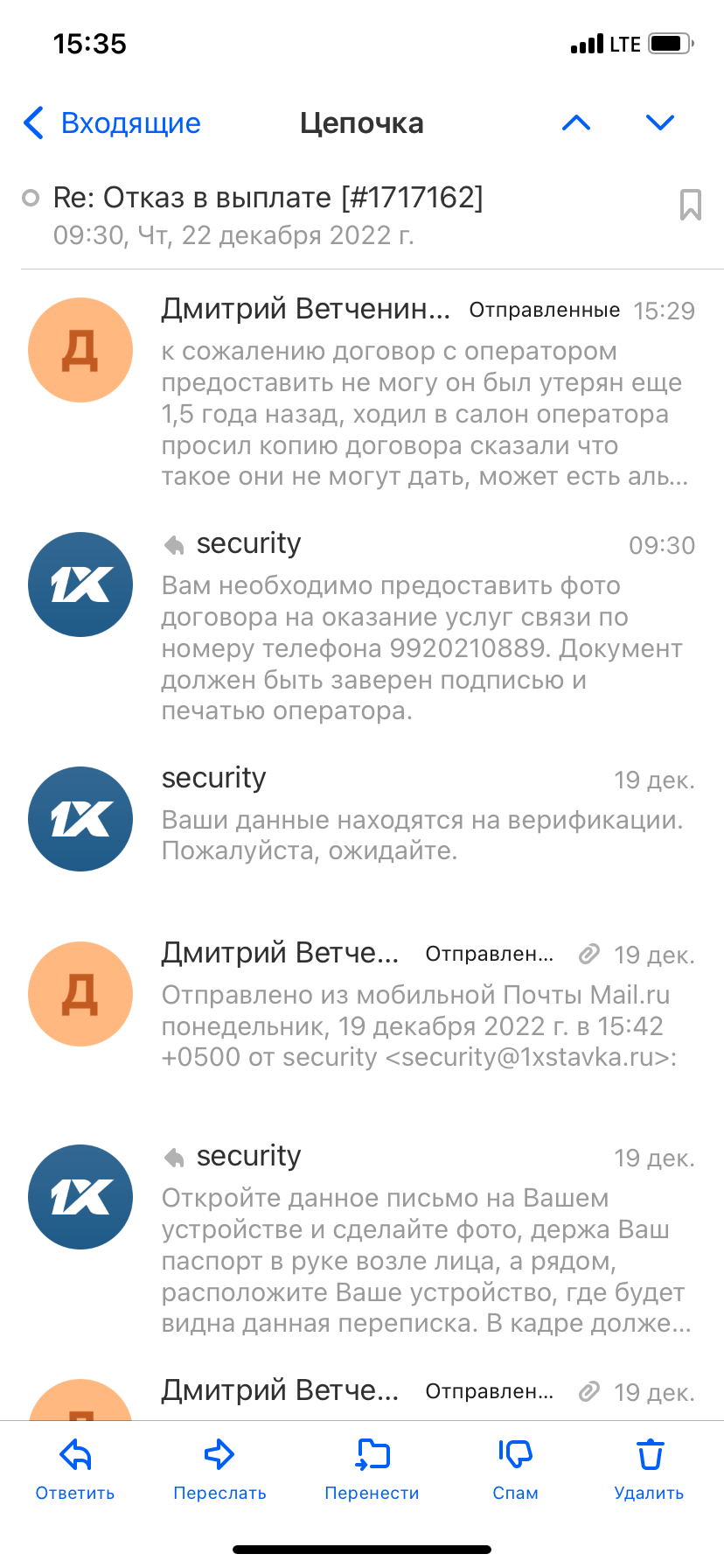Viewport: 724px width, 1568px height.
Task: Go to the previous thread with up arrow
Action: click(x=576, y=123)
